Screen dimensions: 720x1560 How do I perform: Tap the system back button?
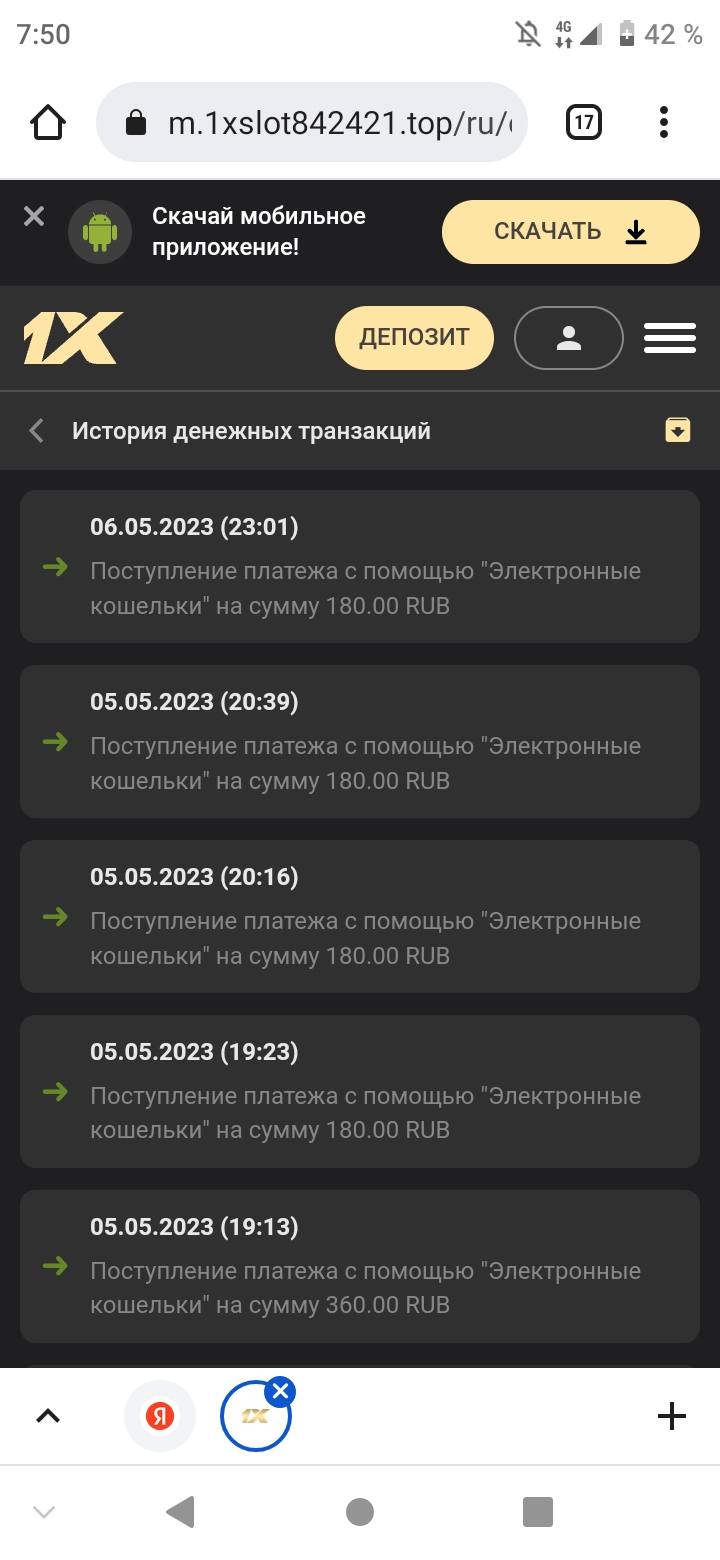180,1512
